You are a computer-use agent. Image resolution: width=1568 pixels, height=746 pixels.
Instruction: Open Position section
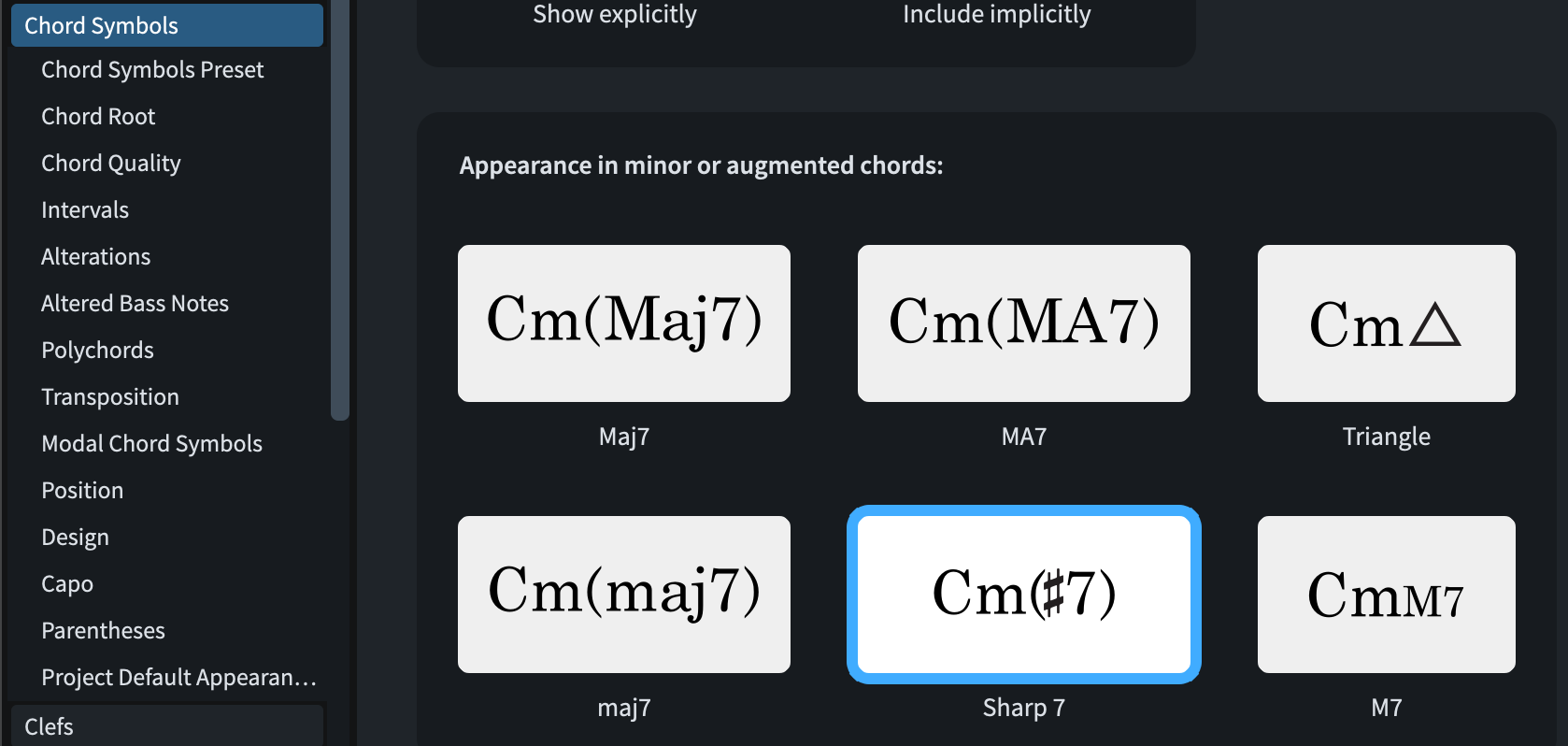tap(82, 491)
